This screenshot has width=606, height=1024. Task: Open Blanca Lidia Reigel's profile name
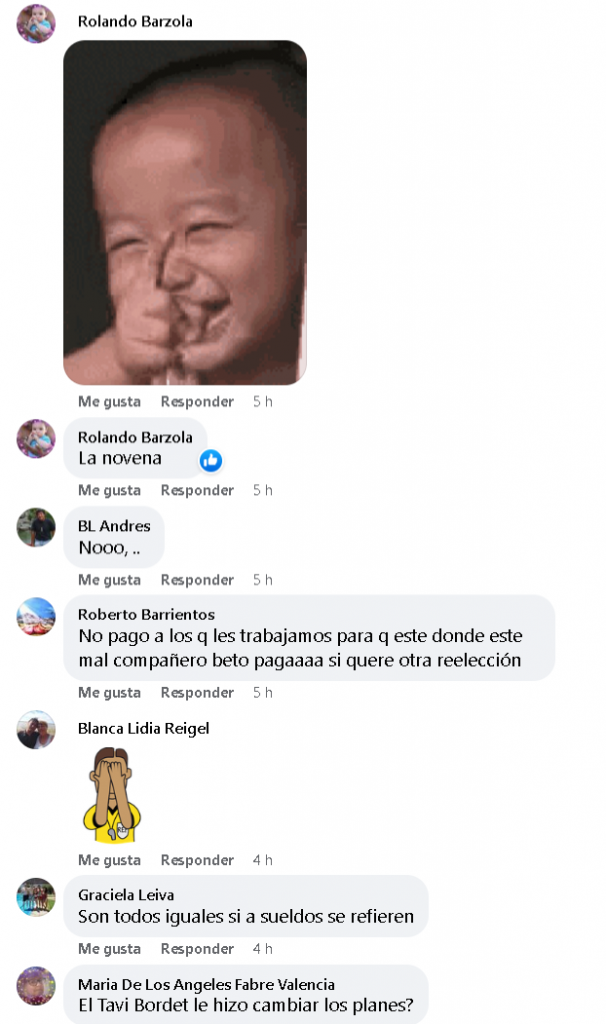coord(143,729)
